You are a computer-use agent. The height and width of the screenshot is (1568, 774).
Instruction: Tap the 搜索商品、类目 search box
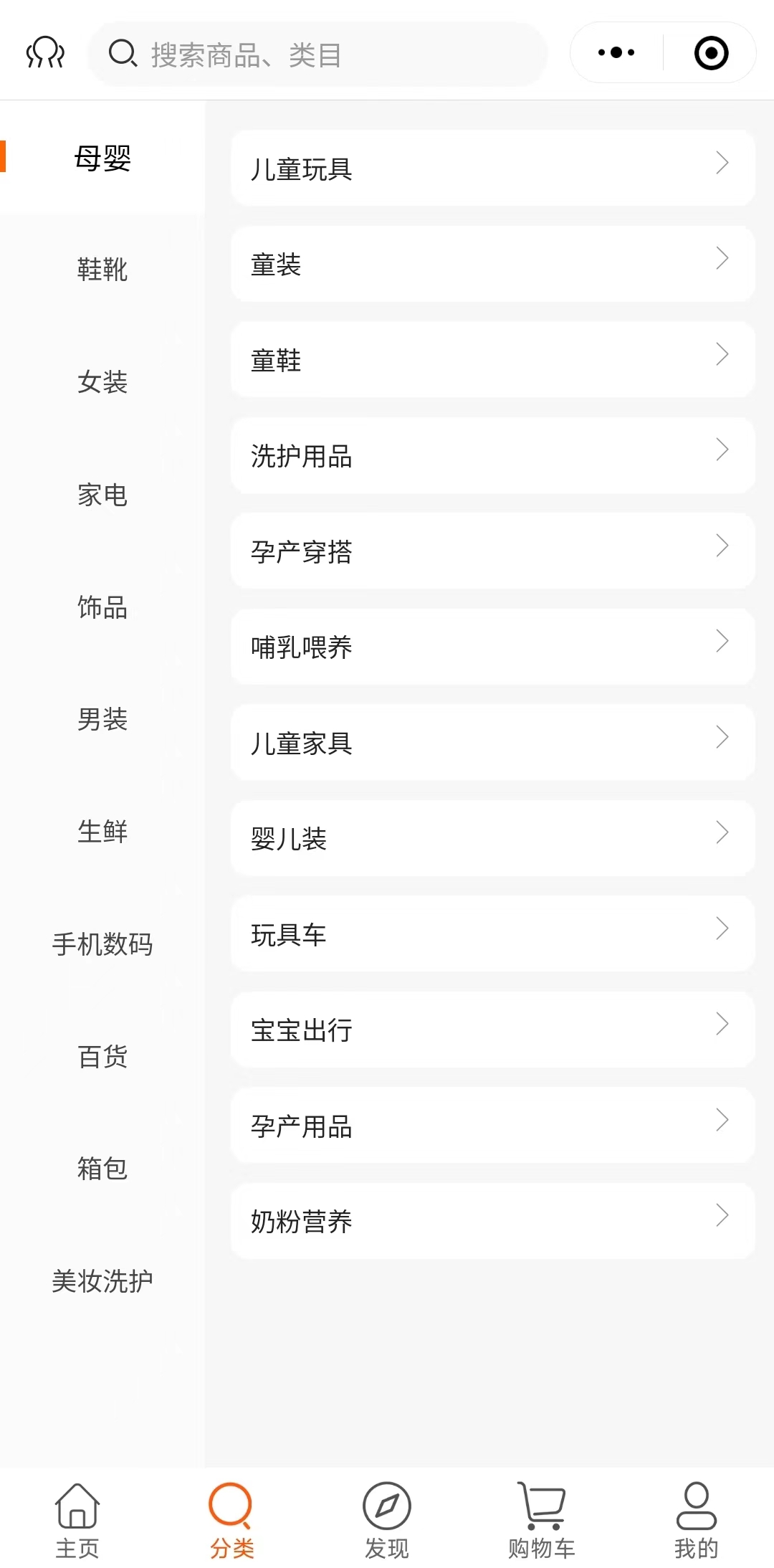[x=317, y=54]
